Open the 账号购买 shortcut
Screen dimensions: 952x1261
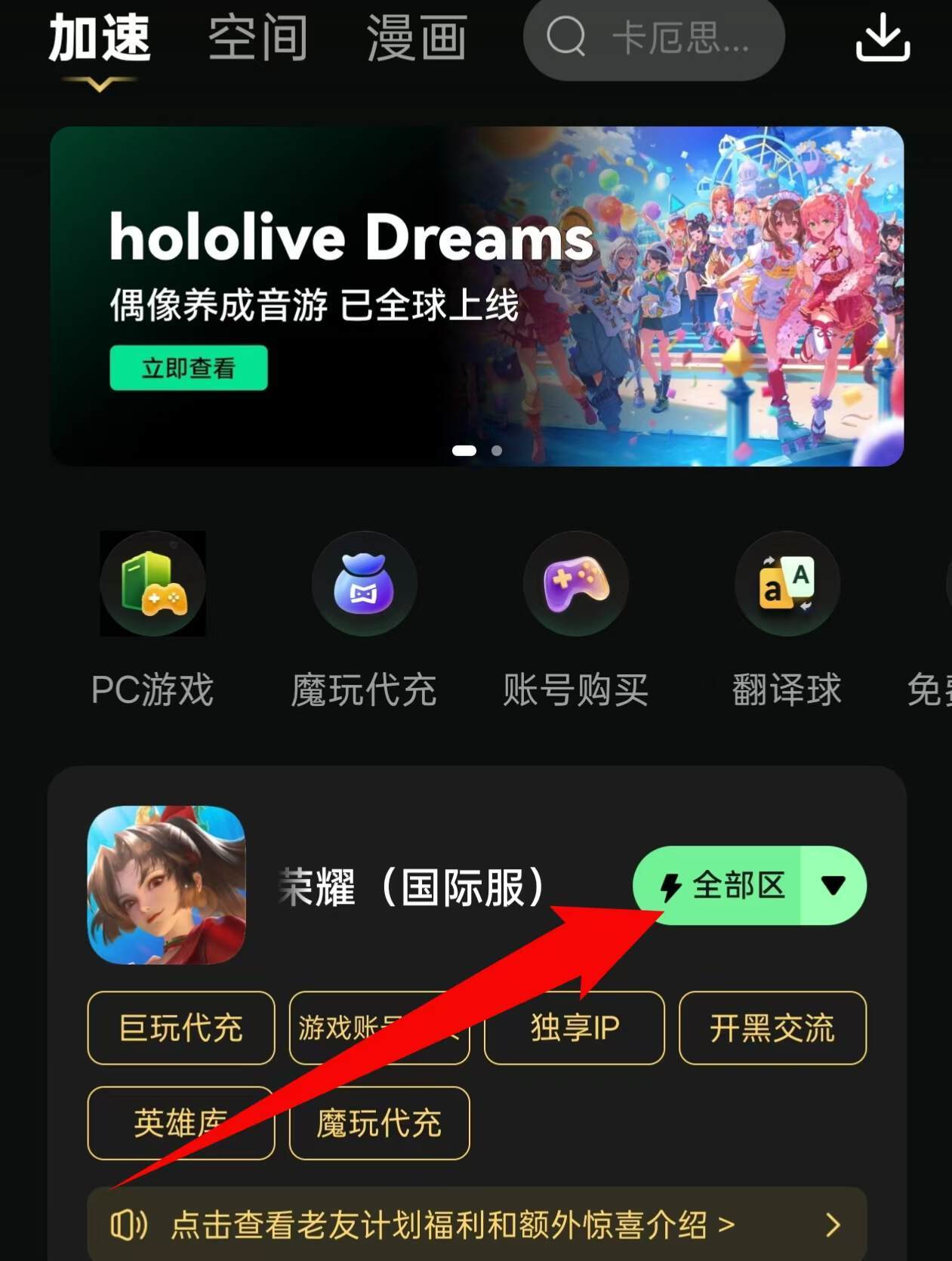pyautogui.click(x=576, y=619)
